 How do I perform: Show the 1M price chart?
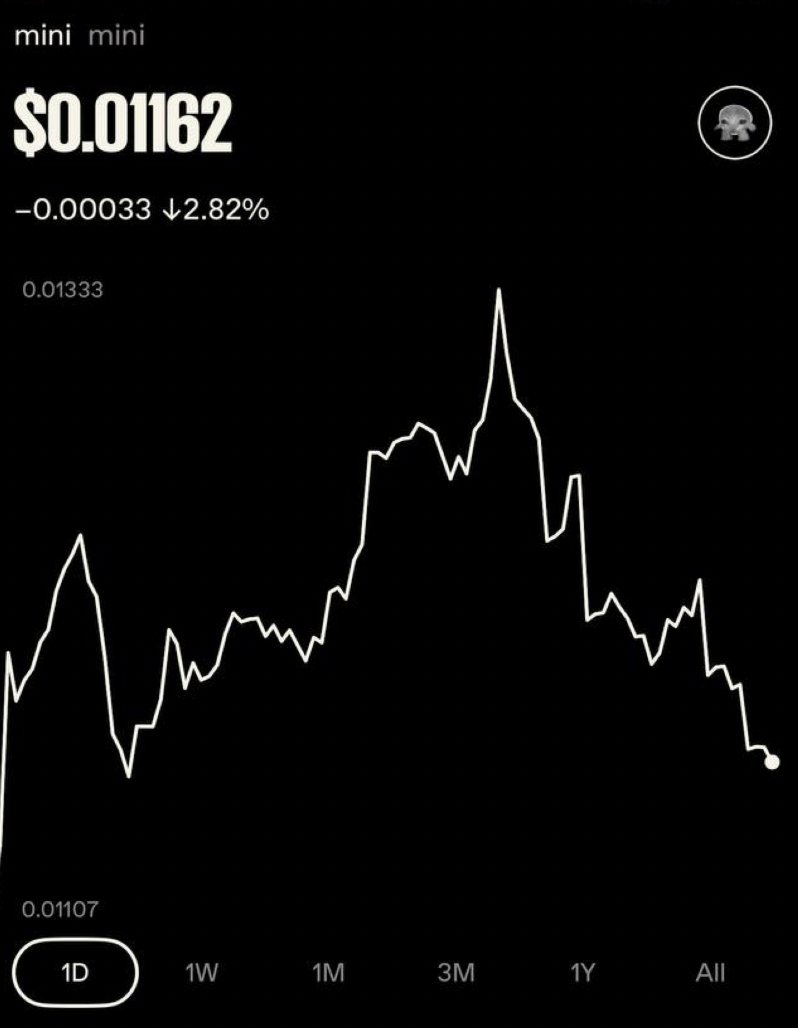(328, 972)
